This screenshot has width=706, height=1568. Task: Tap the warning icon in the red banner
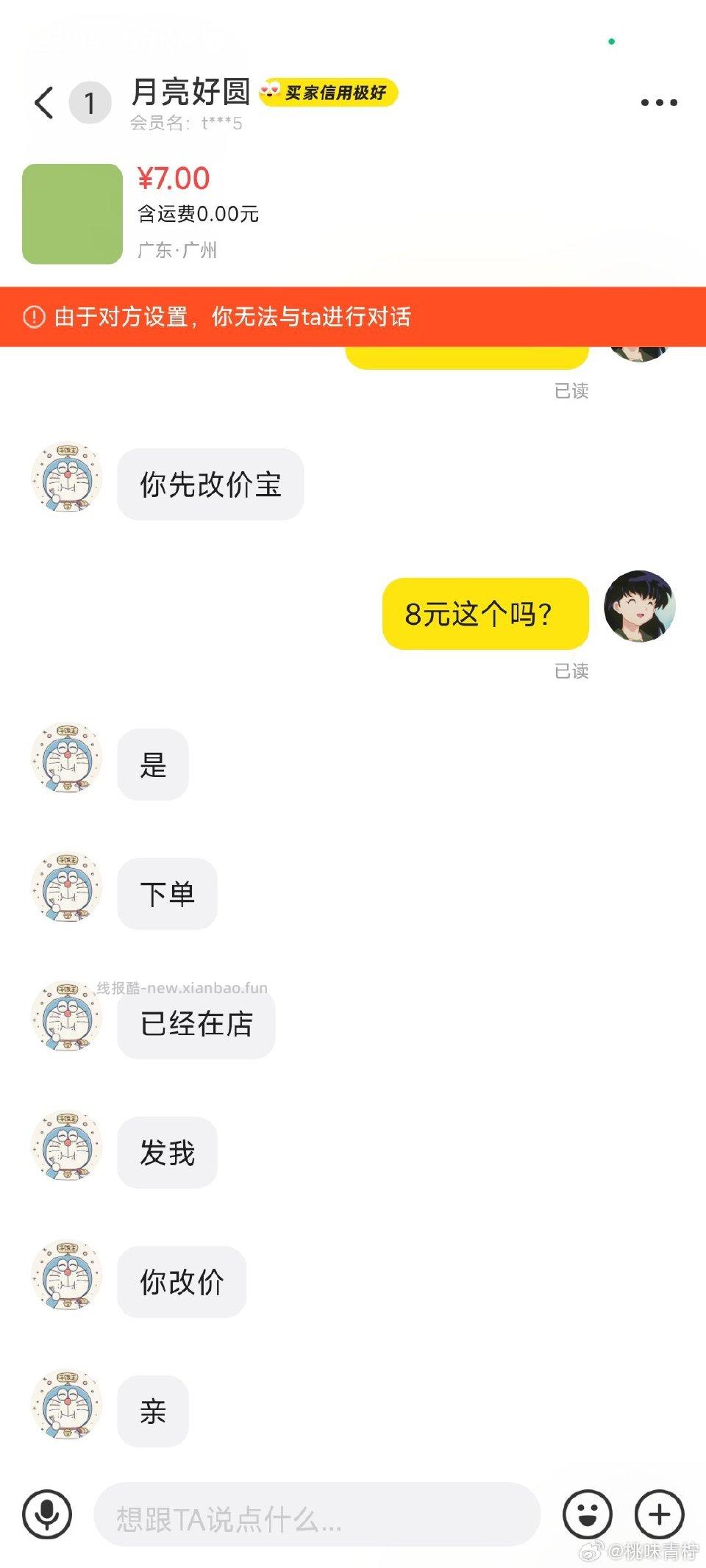click(32, 316)
